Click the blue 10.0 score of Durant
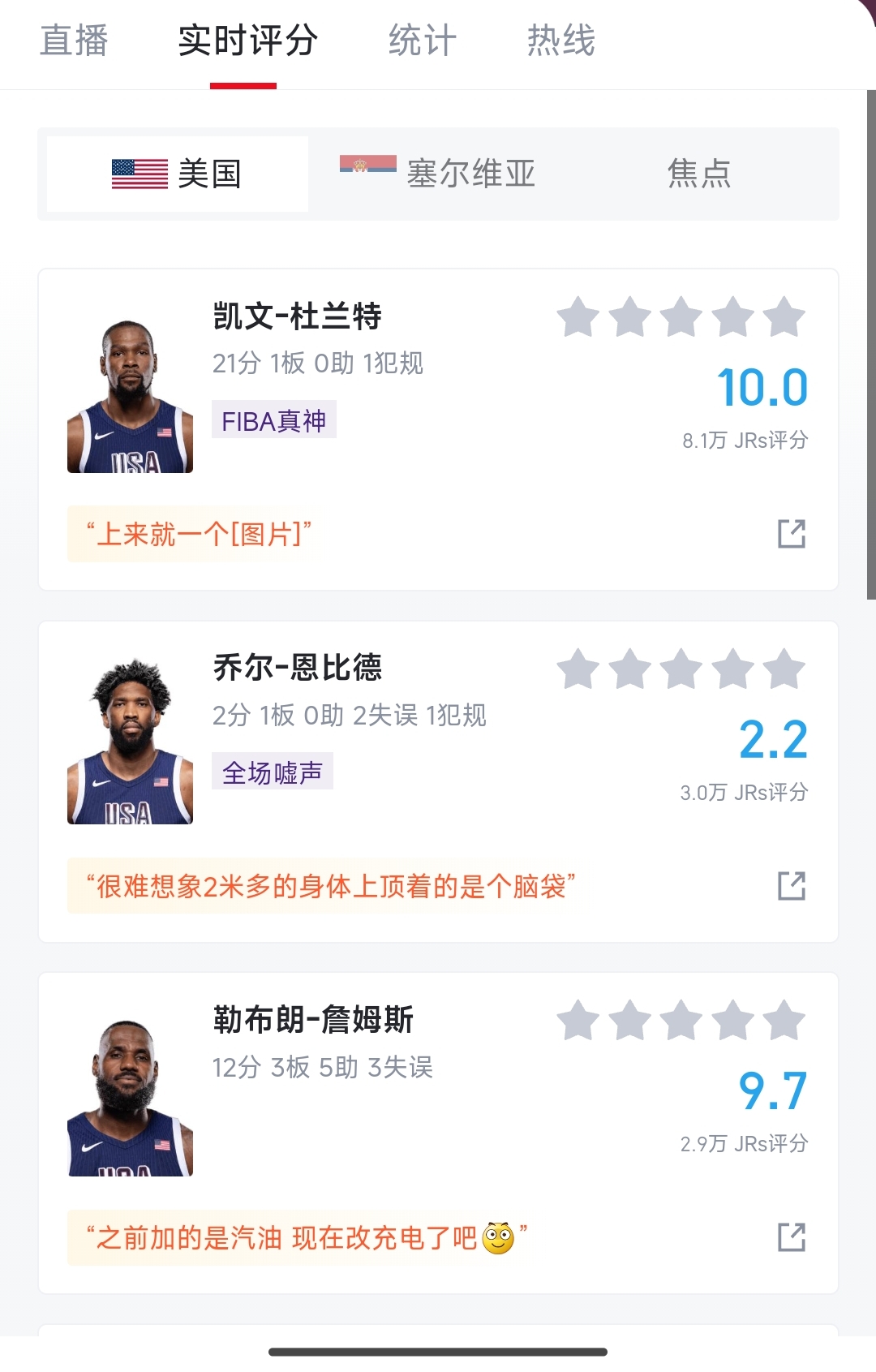 pyautogui.click(x=762, y=388)
